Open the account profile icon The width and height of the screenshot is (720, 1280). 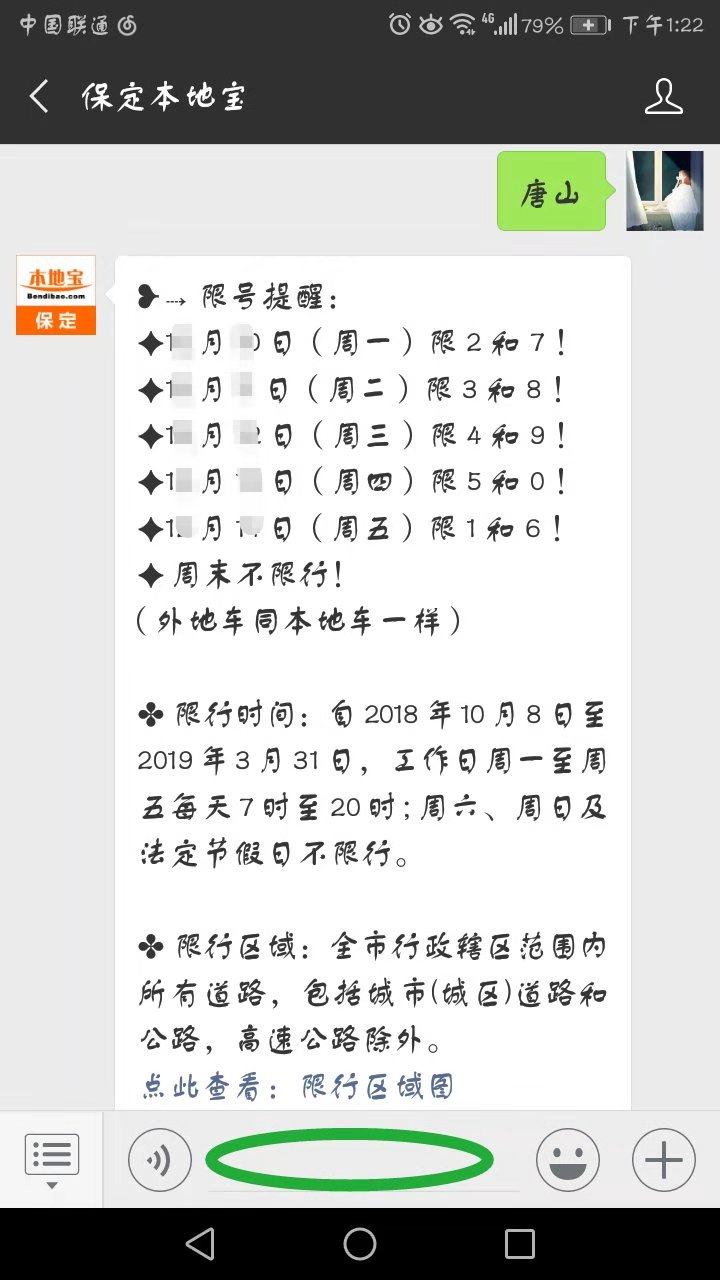663,97
